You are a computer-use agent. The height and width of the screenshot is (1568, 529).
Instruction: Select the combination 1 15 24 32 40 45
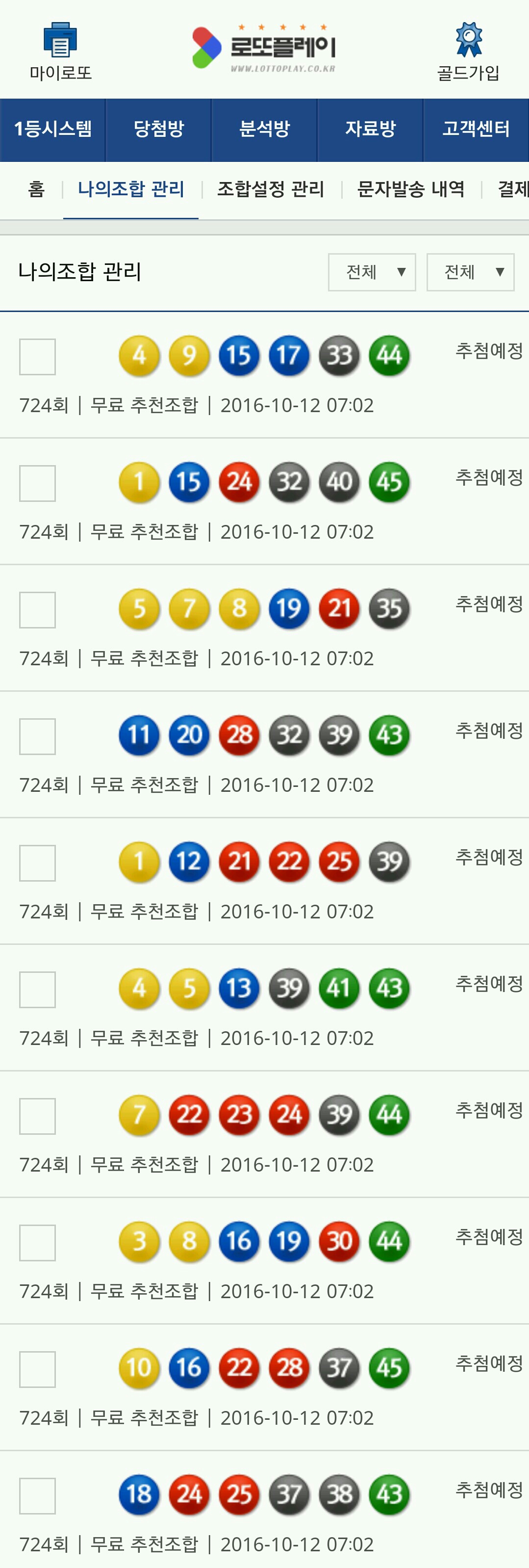tap(38, 483)
